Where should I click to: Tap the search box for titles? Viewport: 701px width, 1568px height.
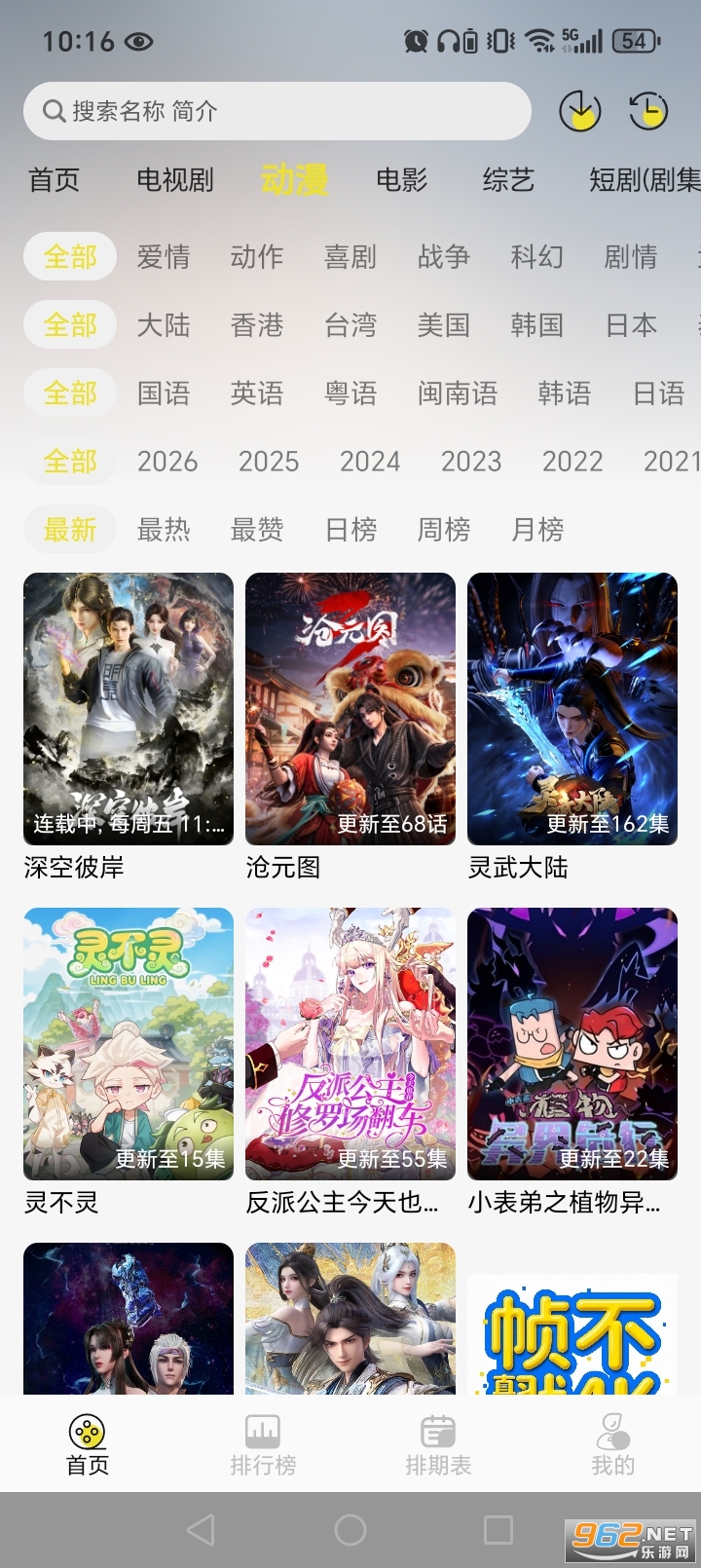pyautogui.click(x=277, y=112)
